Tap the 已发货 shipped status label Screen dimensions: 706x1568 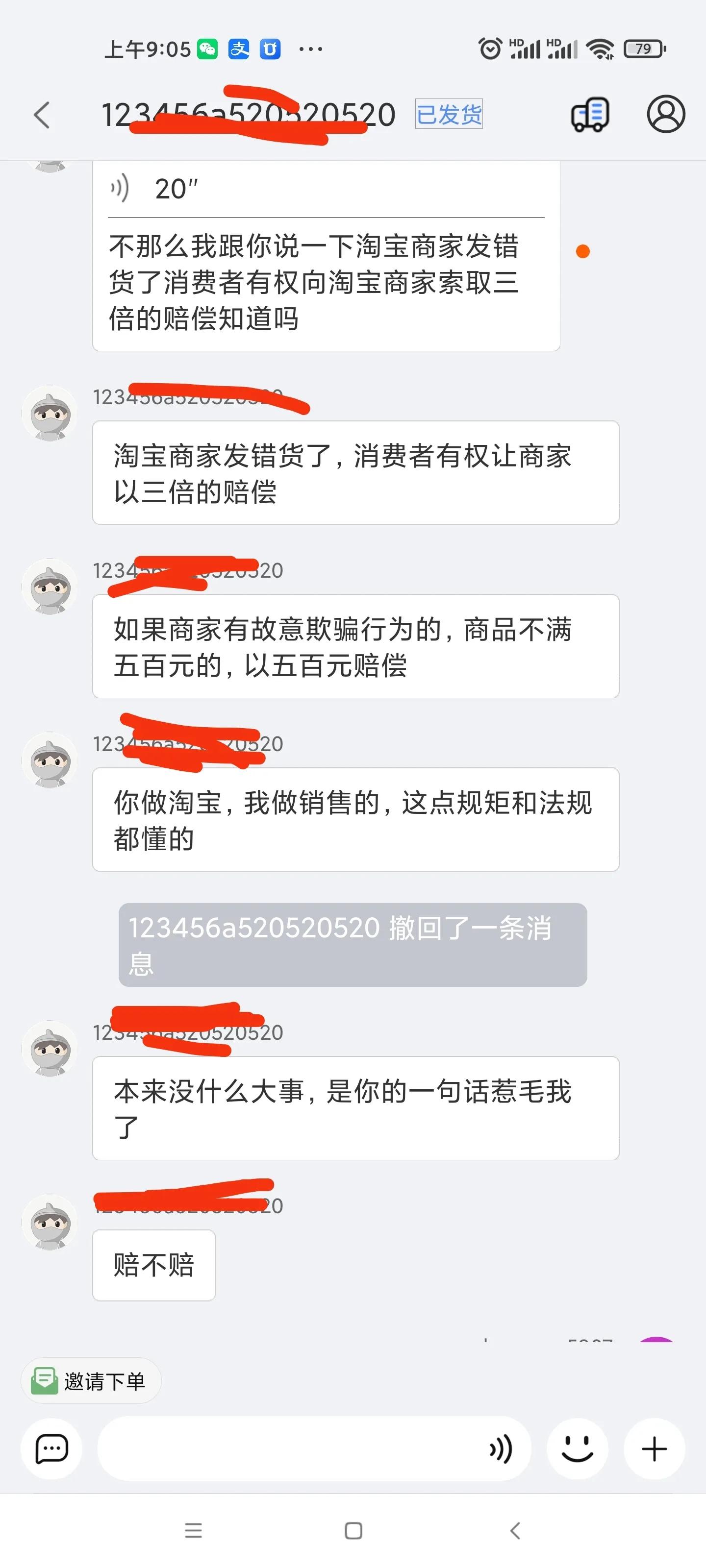(x=449, y=113)
